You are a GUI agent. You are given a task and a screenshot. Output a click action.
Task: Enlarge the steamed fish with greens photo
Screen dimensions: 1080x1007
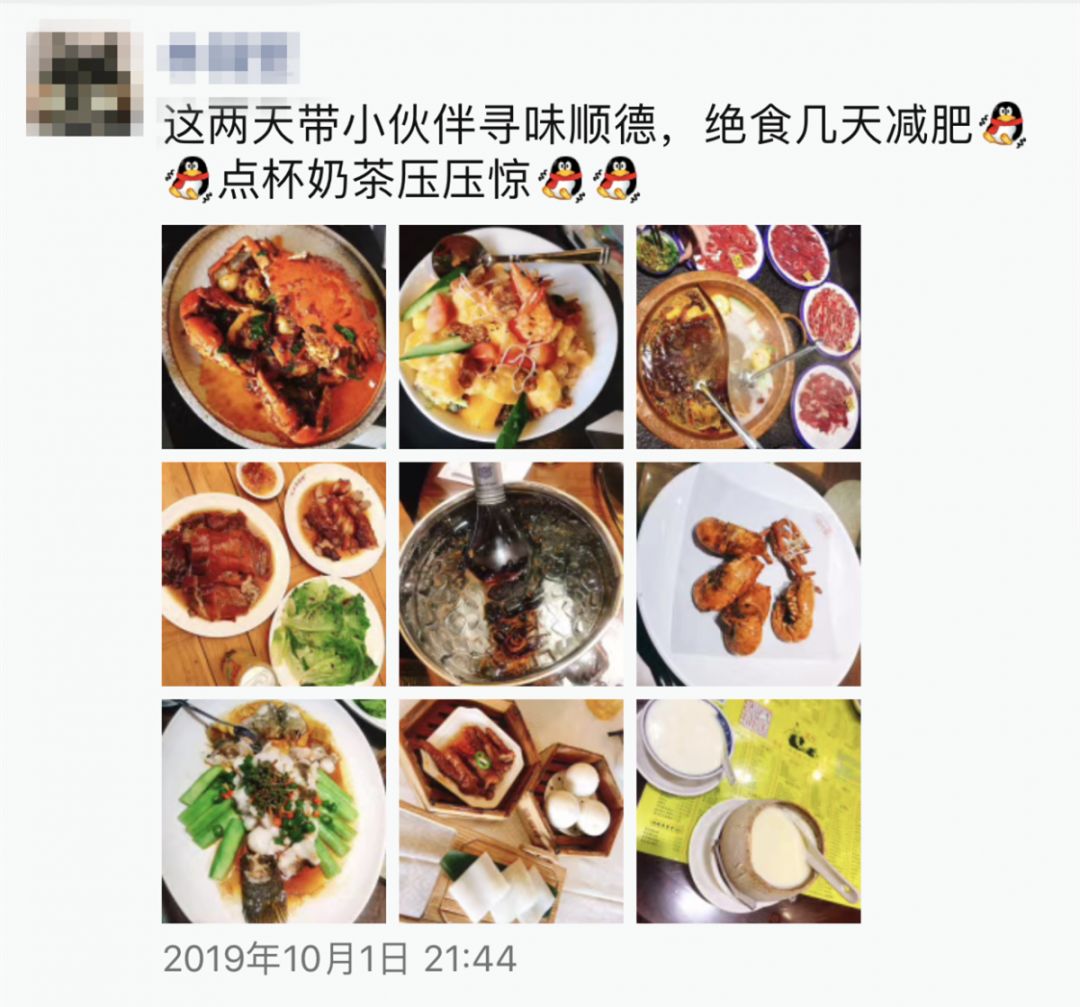(273, 810)
